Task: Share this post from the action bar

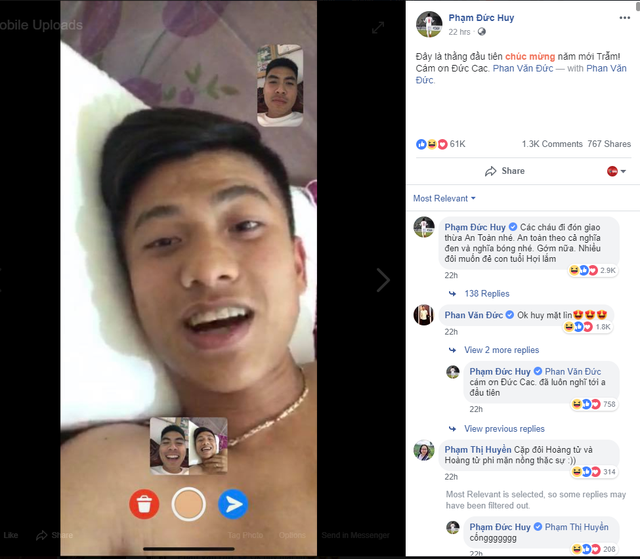Action: pyautogui.click(x=505, y=171)
